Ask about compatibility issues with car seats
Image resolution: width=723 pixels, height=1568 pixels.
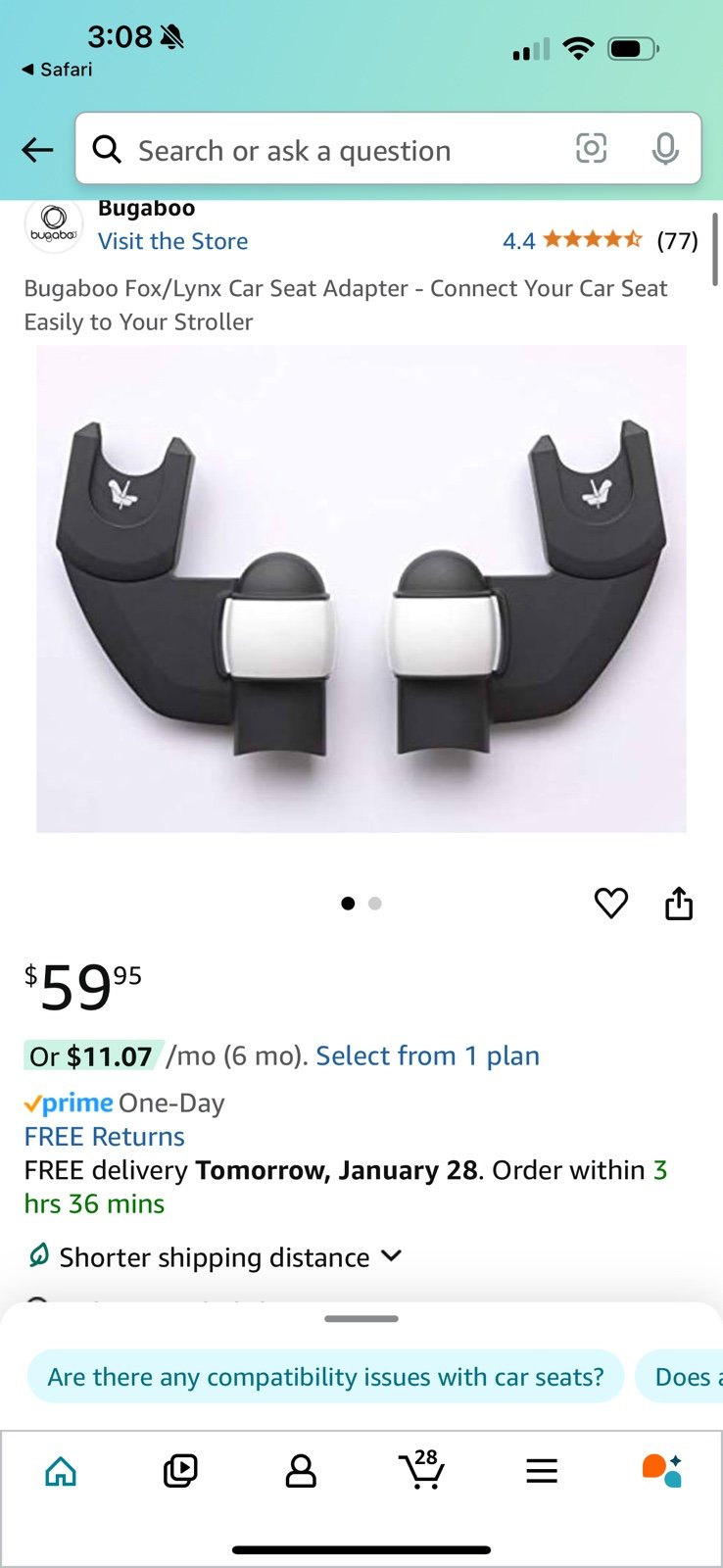coord(325,1377)
